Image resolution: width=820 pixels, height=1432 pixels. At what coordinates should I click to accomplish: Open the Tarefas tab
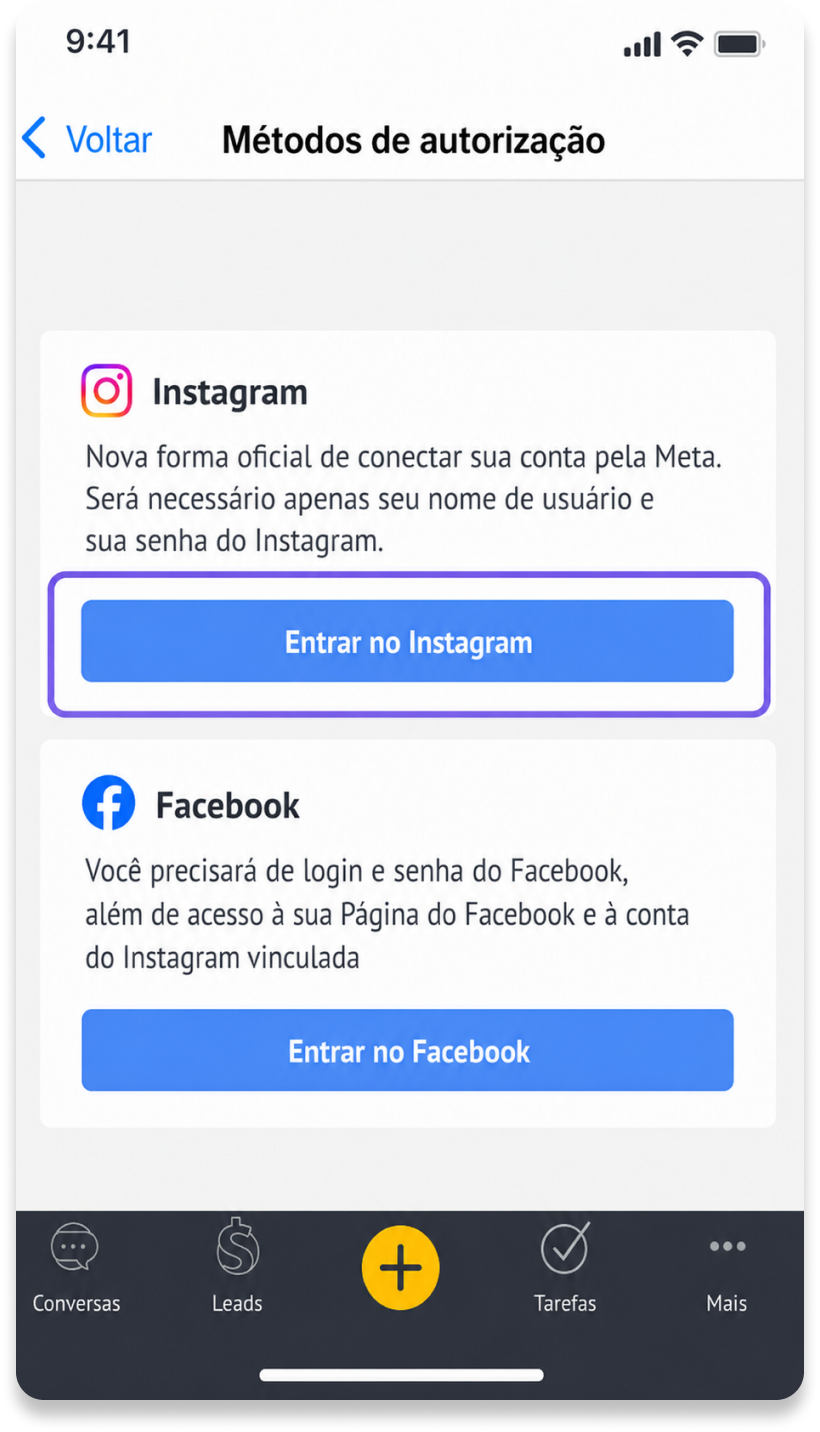pyautogui.click(x=565, y=1267)
